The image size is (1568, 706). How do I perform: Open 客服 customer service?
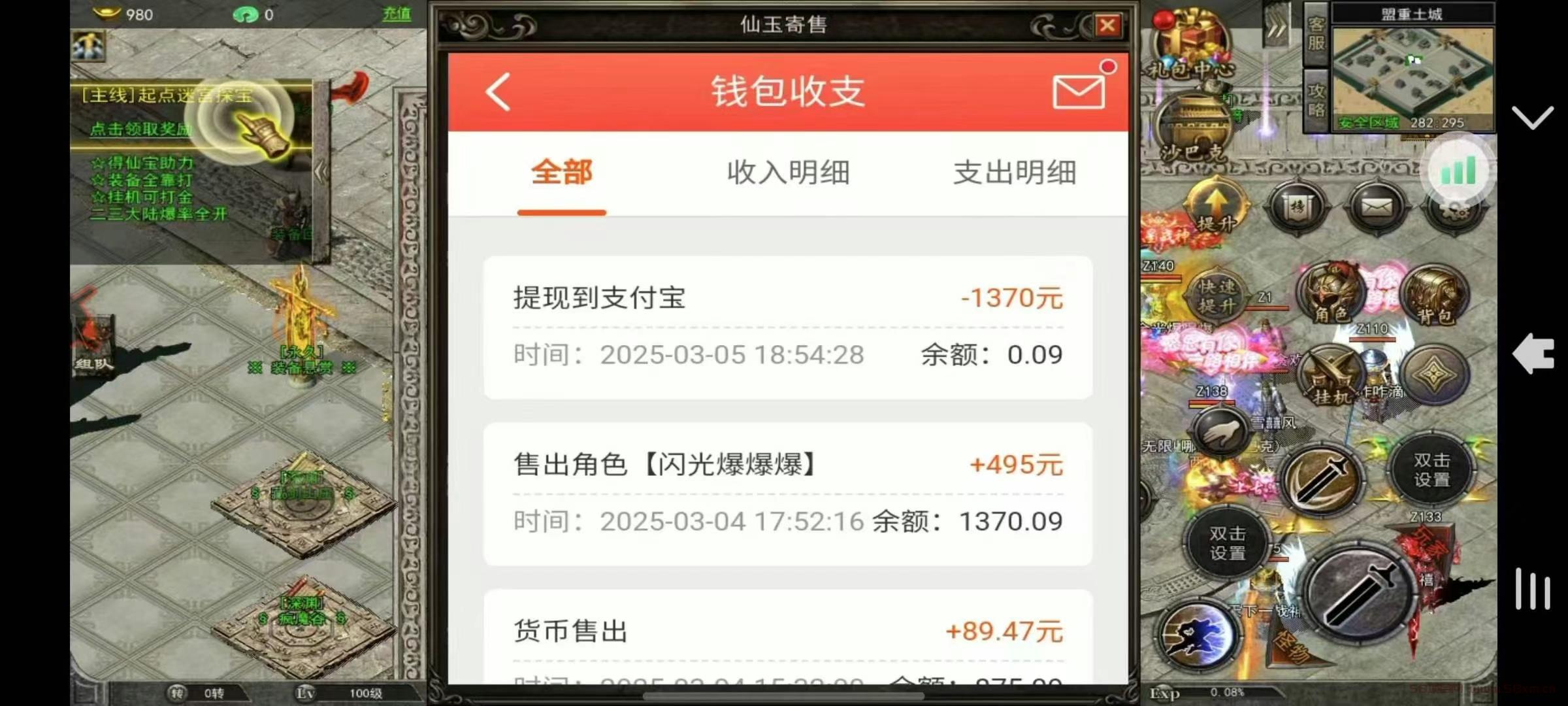coord(1316,34)
